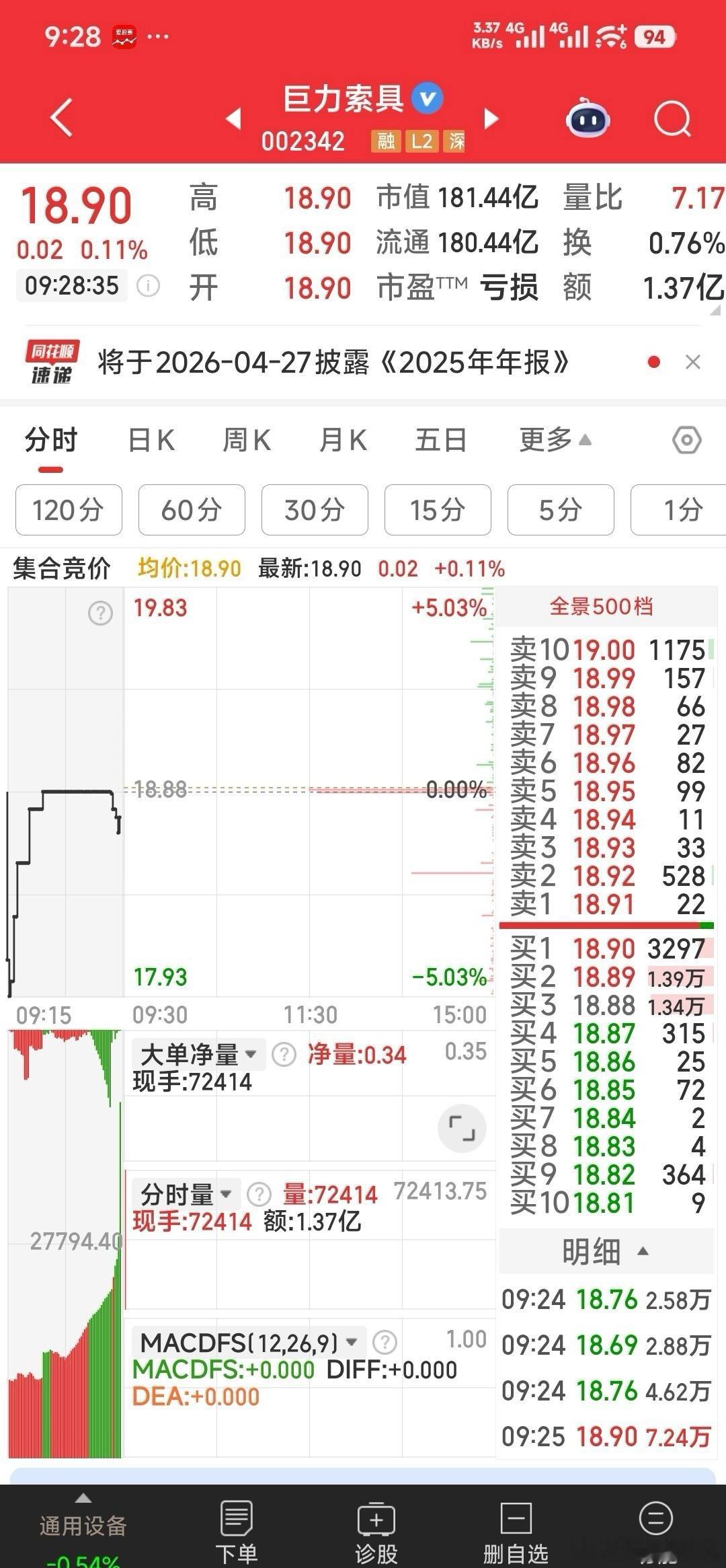Switch to the 日K daily chart tab
Image resolution: width=726 pixels, height=1568 pixels.
(151, 439)
